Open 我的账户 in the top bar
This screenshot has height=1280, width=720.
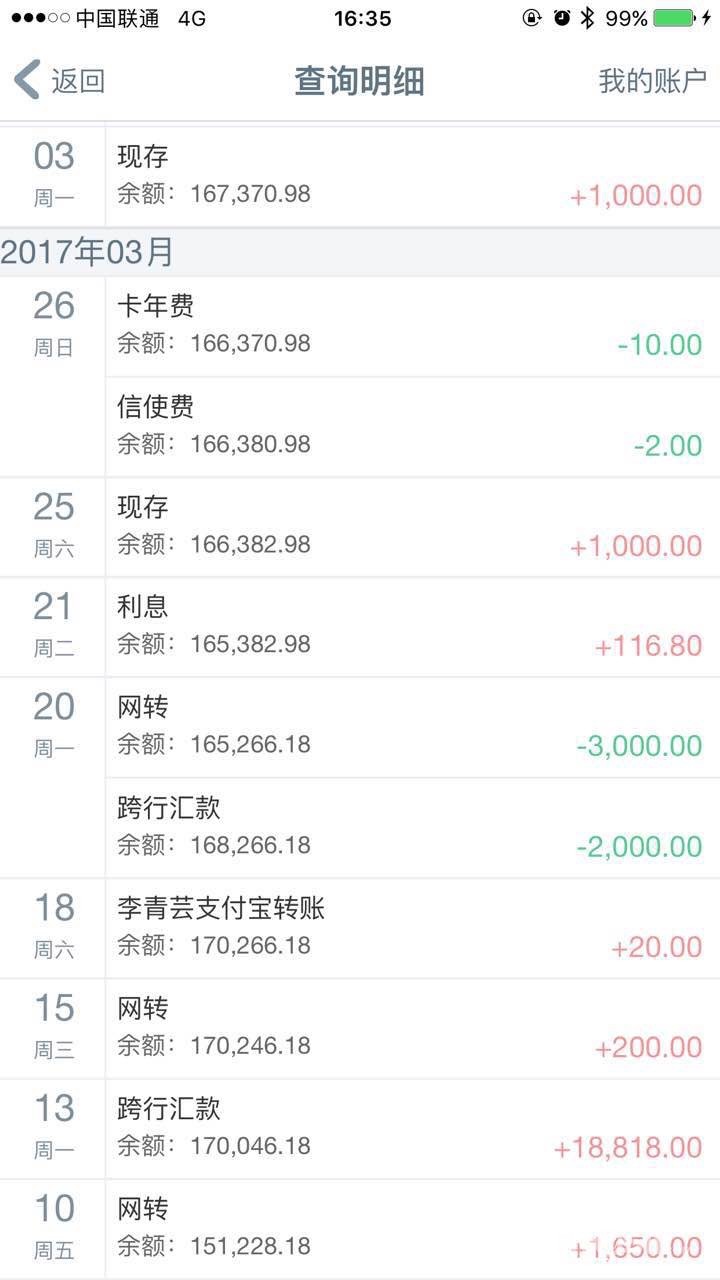[652, 81]
